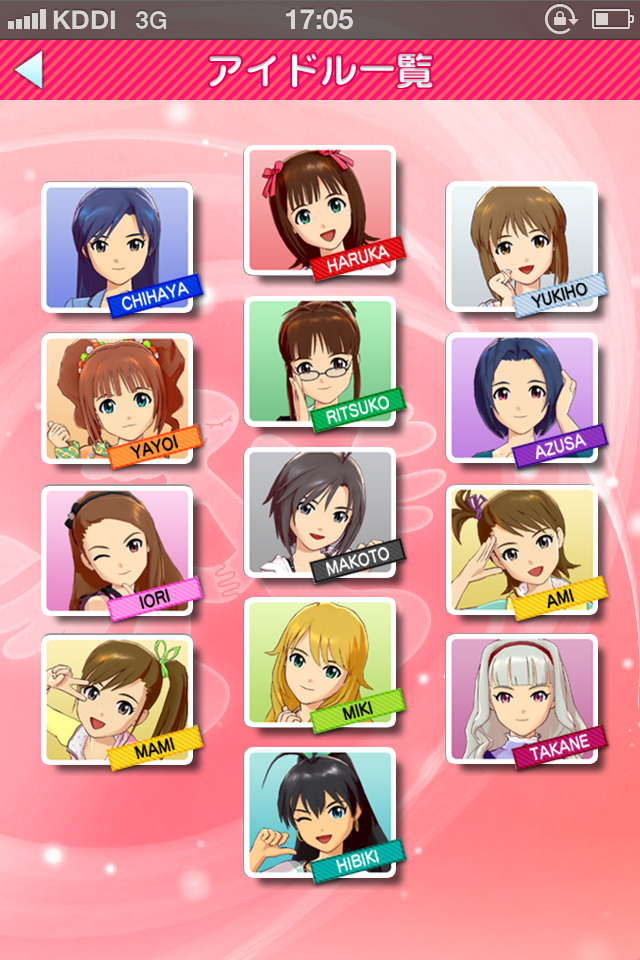640x960 pixels.
Task: View Hibiki's idol card
Action: (320, 812)
